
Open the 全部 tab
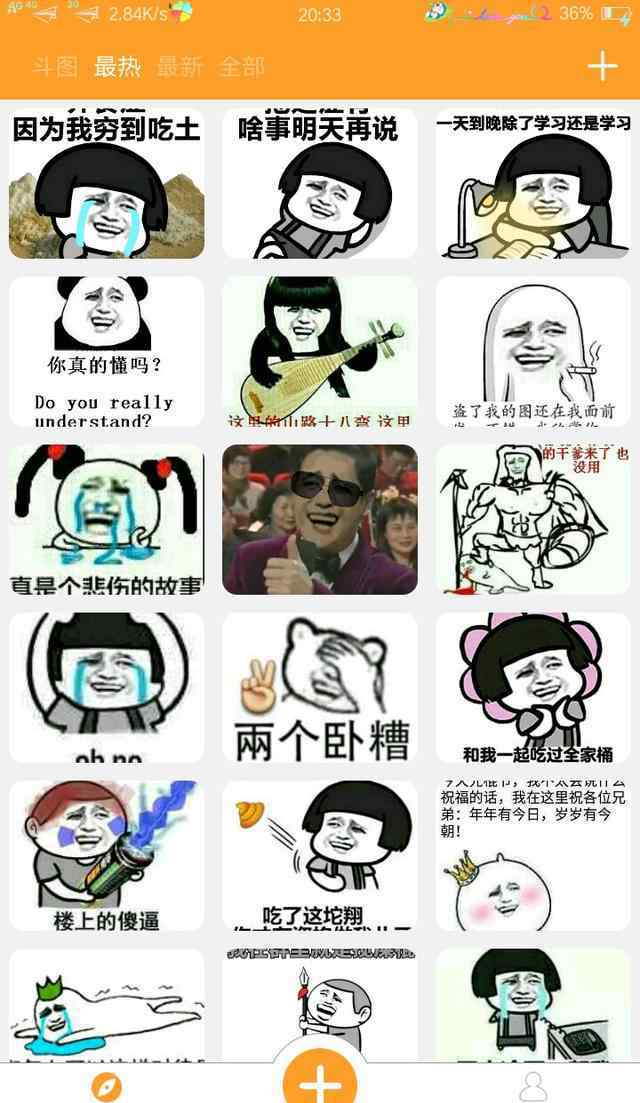(241, 67)
